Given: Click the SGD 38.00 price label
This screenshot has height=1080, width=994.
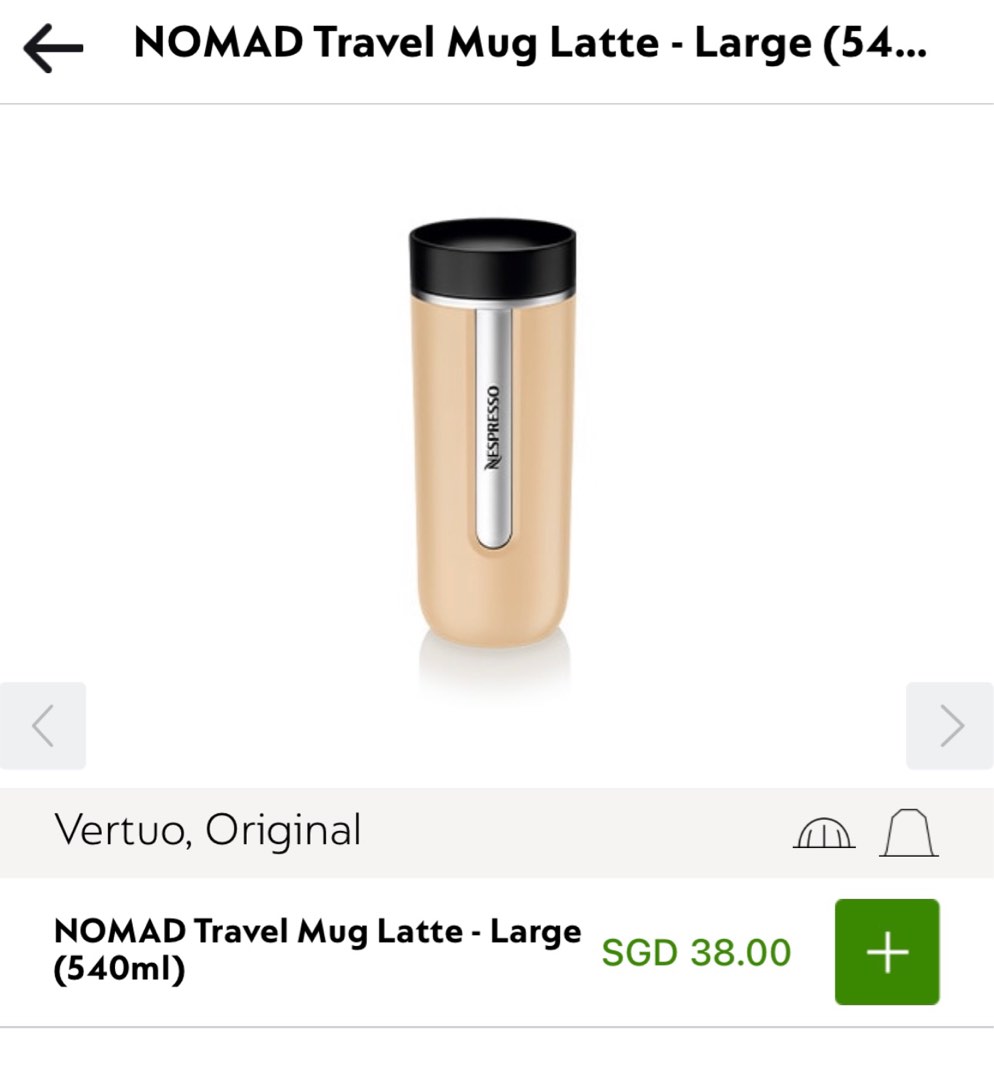Looking at the screenshot, I should (697, 953).
